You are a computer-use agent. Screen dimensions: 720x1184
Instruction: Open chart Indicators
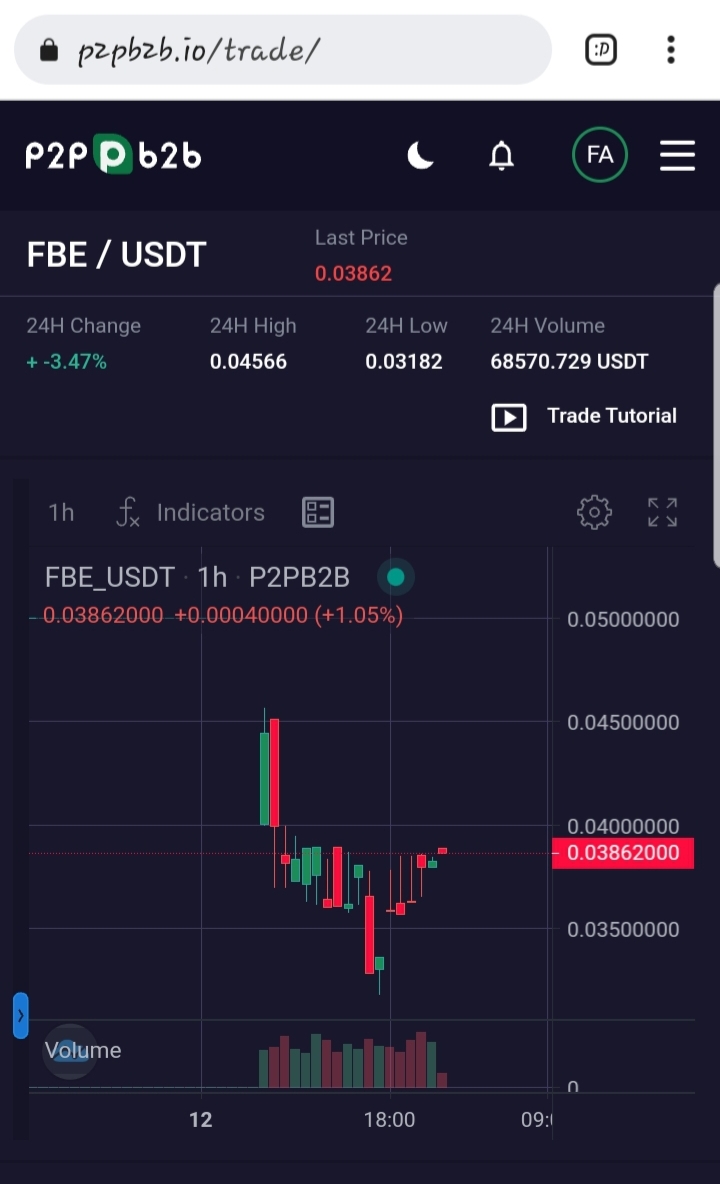coord(191,513)
